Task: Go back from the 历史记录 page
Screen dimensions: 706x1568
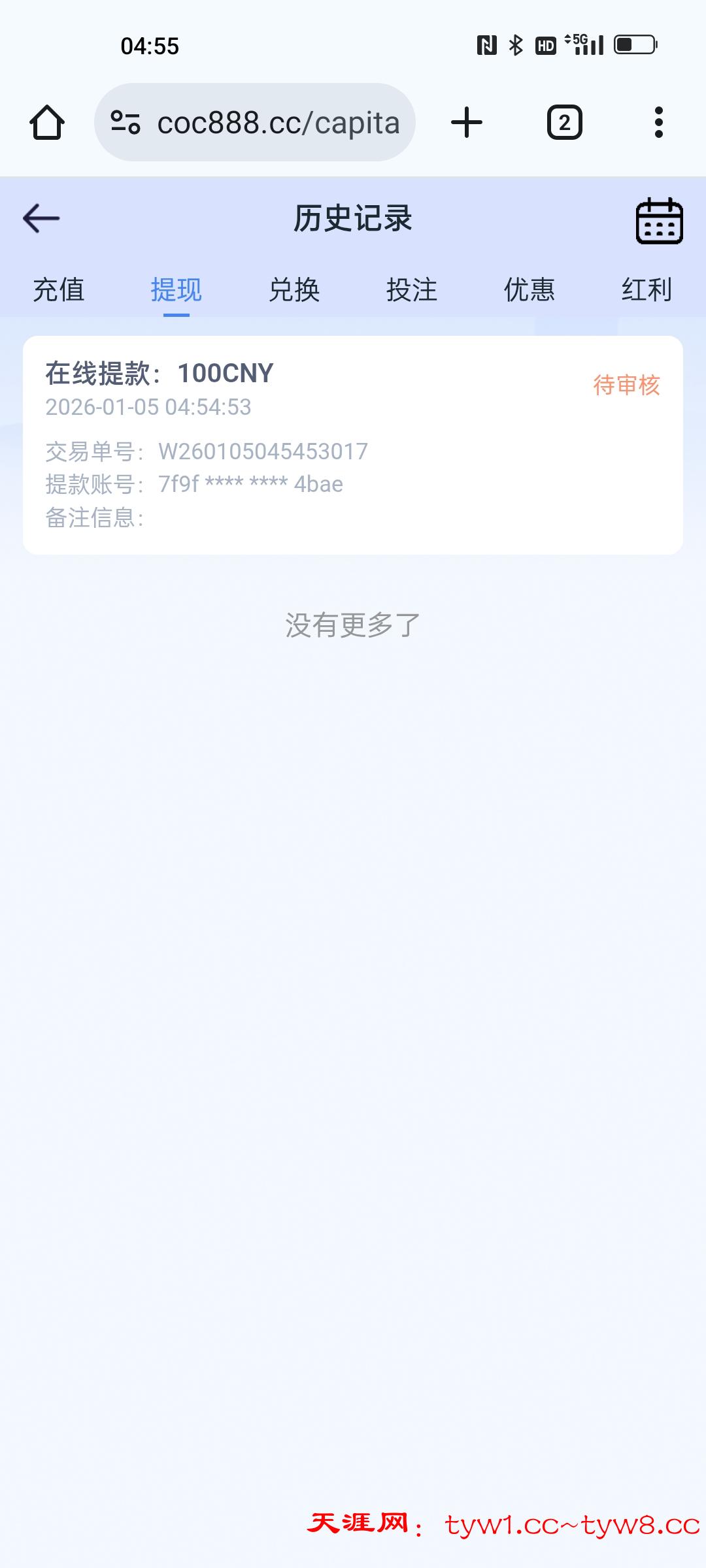Action: (41, 218)
